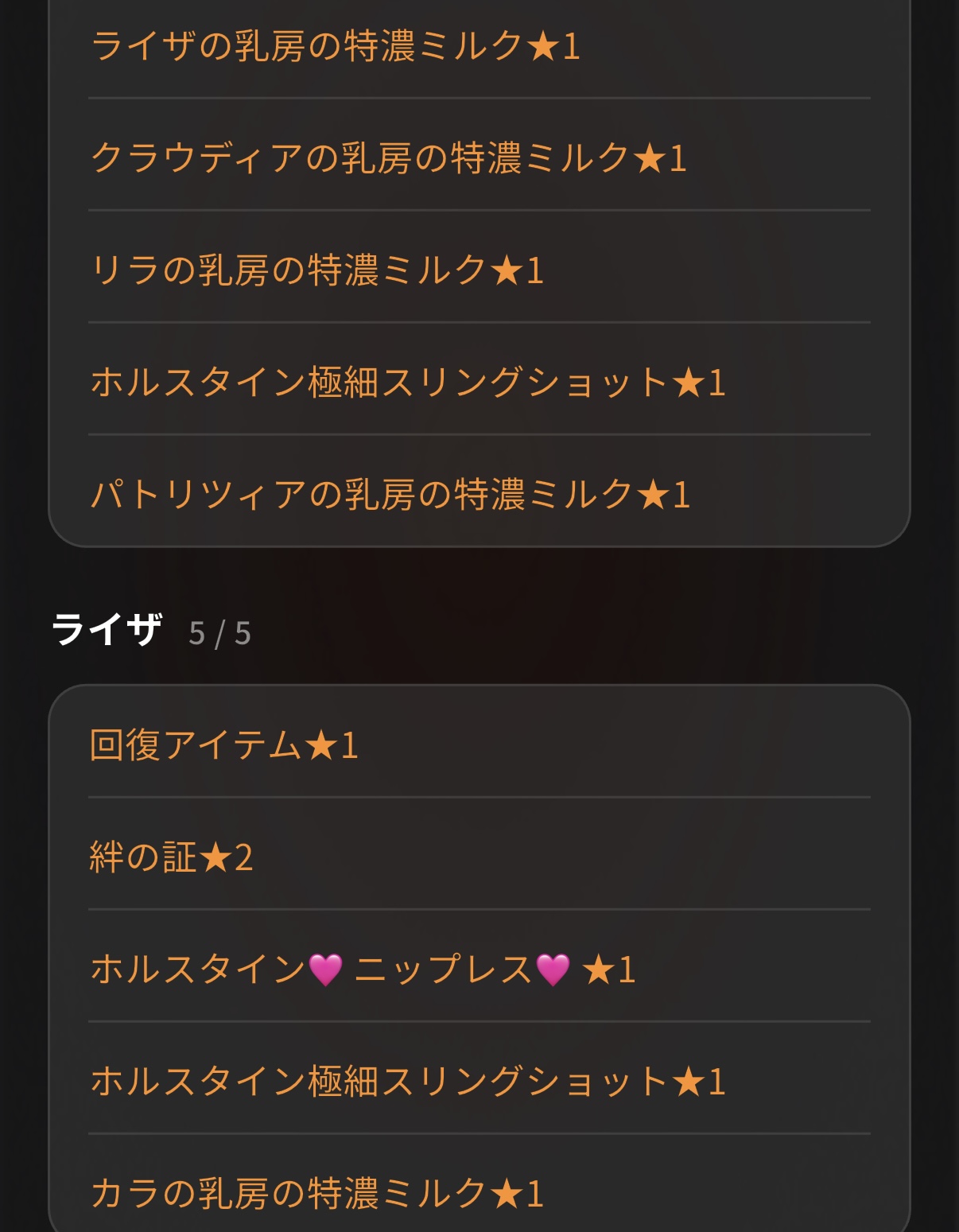This screenshot has height=1232, width=959.
Task: Open the 回復アイテム★1 entry
Action: click(479, 745)
